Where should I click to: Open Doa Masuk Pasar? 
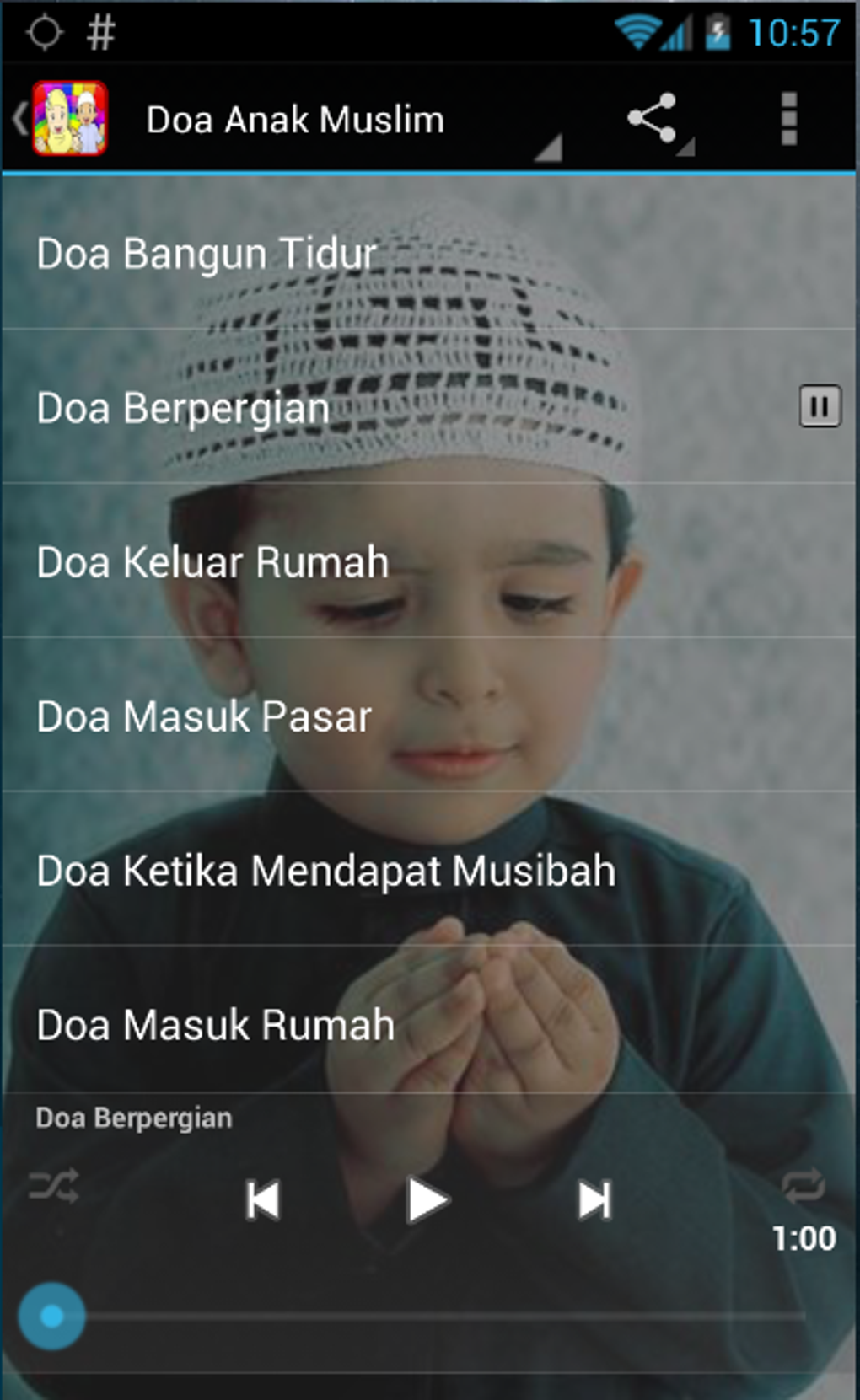430,716
